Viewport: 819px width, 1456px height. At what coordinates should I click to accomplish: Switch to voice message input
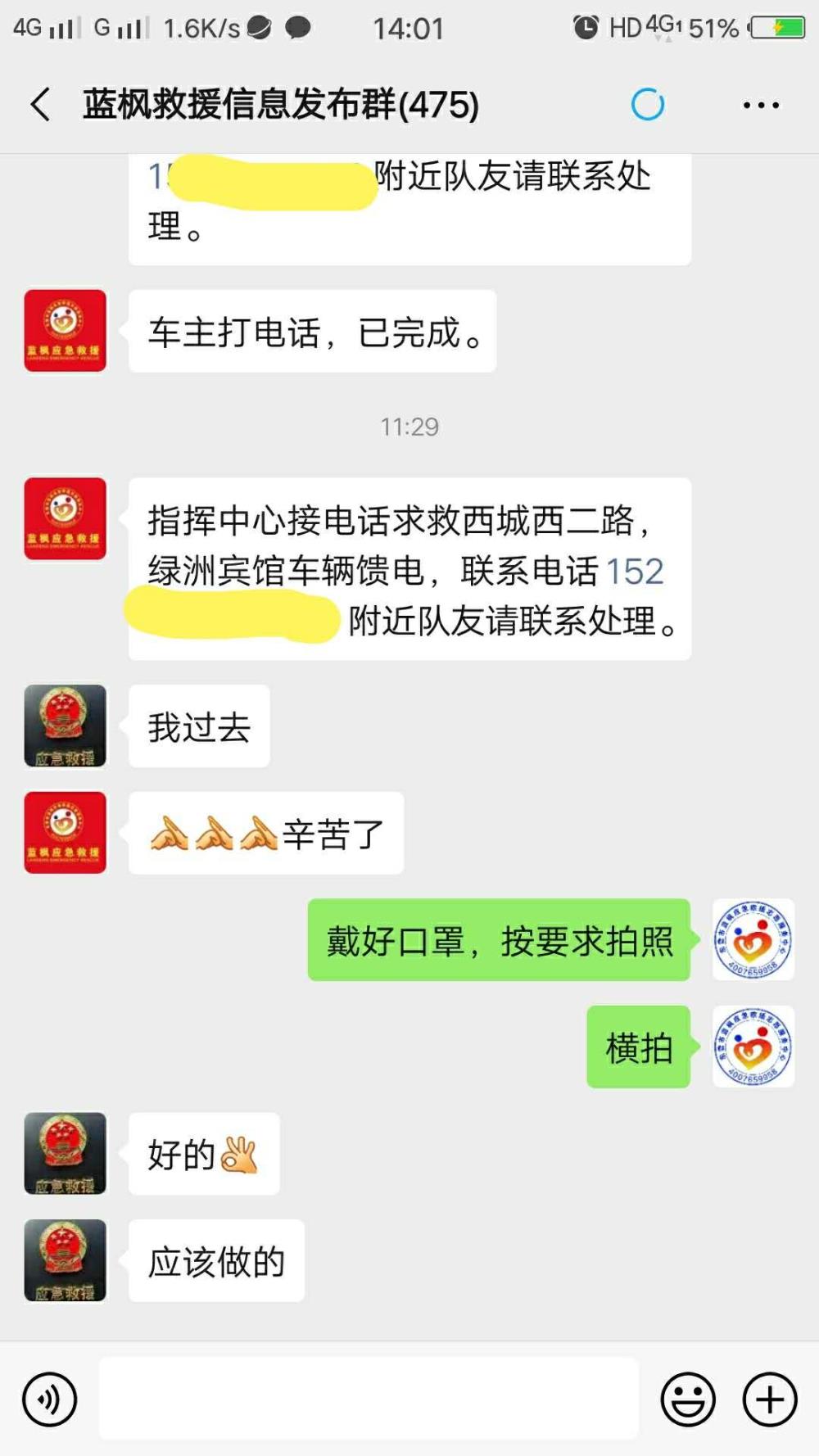click(x=50, y=1399)
